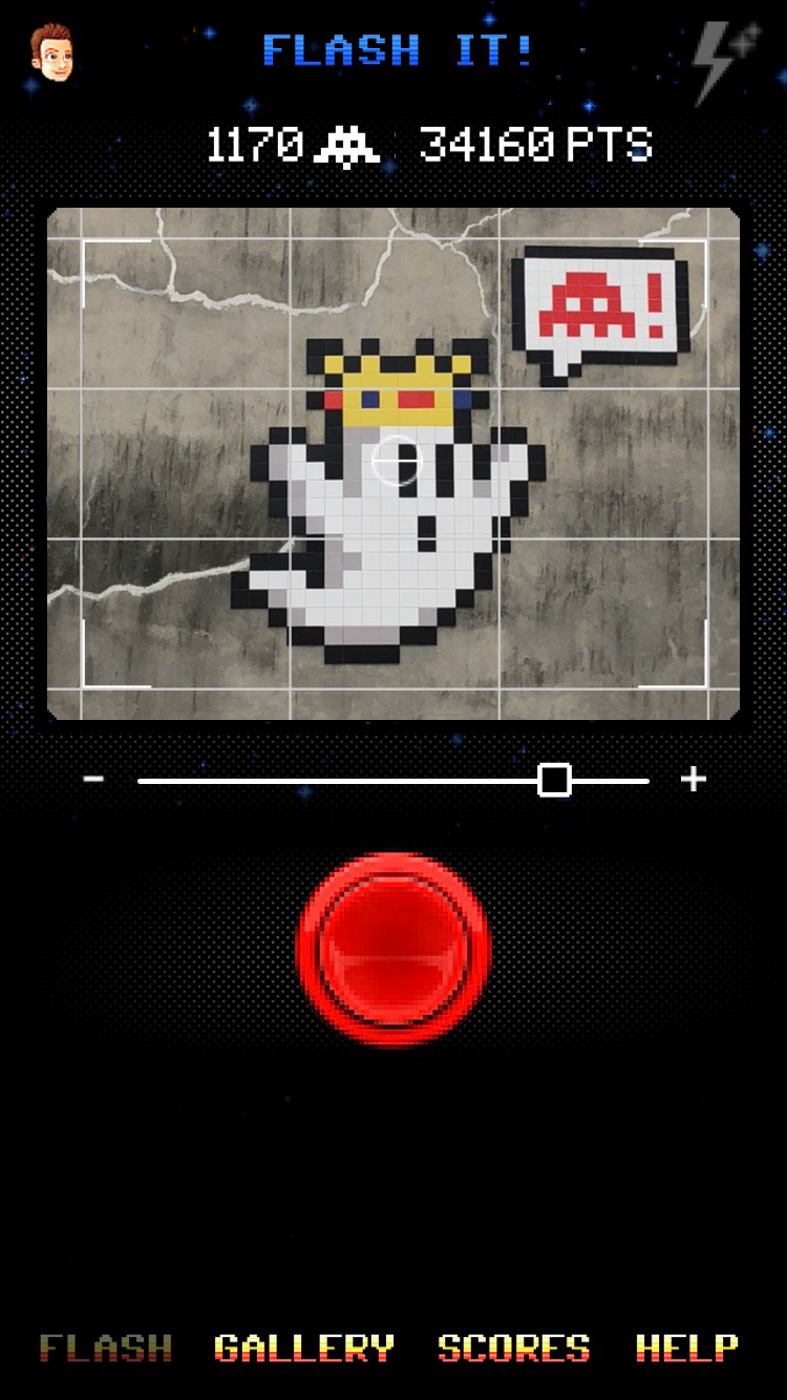The width and height of the screenshot is (787, 1400).
Task: Zoom out with the minus button
Action: tap(94, 779)
